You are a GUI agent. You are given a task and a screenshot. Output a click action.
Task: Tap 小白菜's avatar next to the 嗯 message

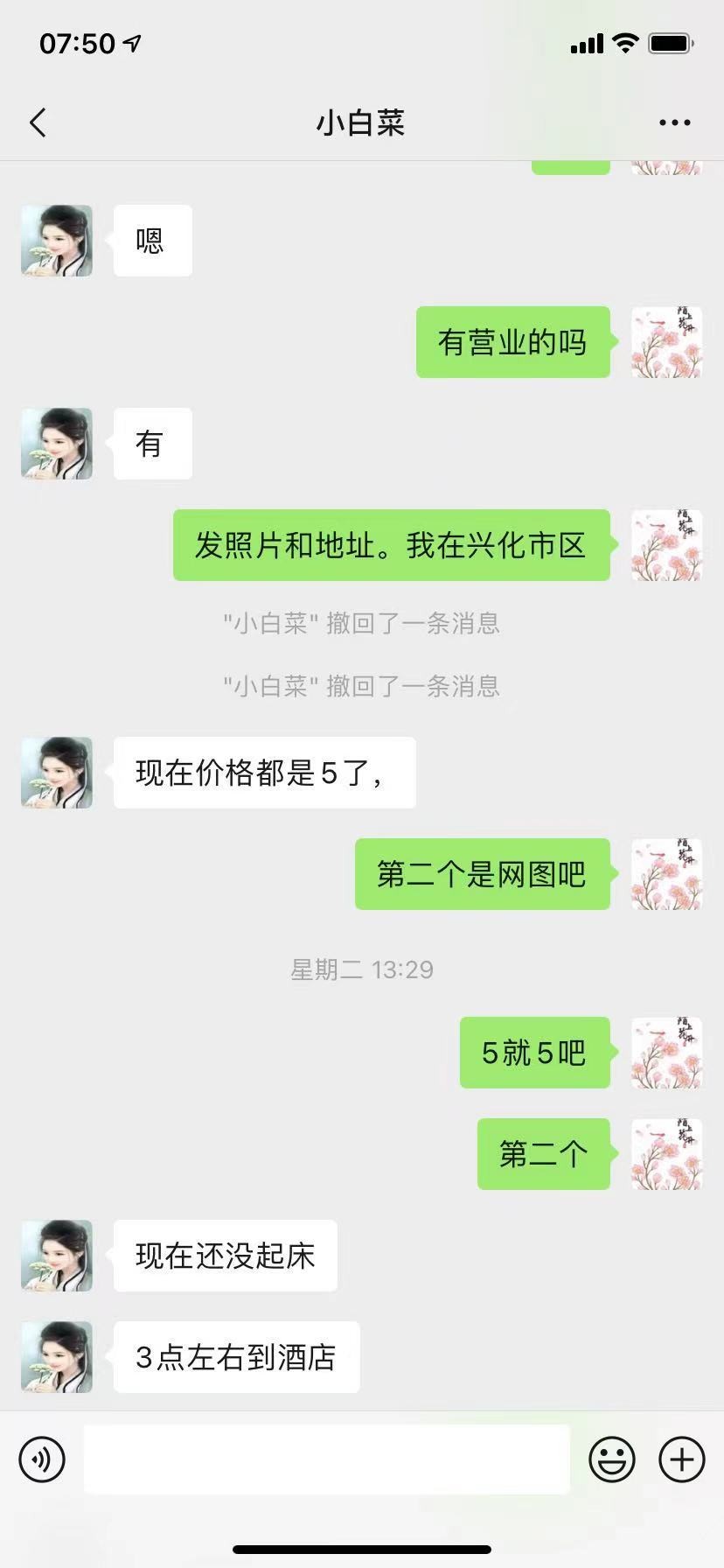pyautogui.click(x=56, y=241)
